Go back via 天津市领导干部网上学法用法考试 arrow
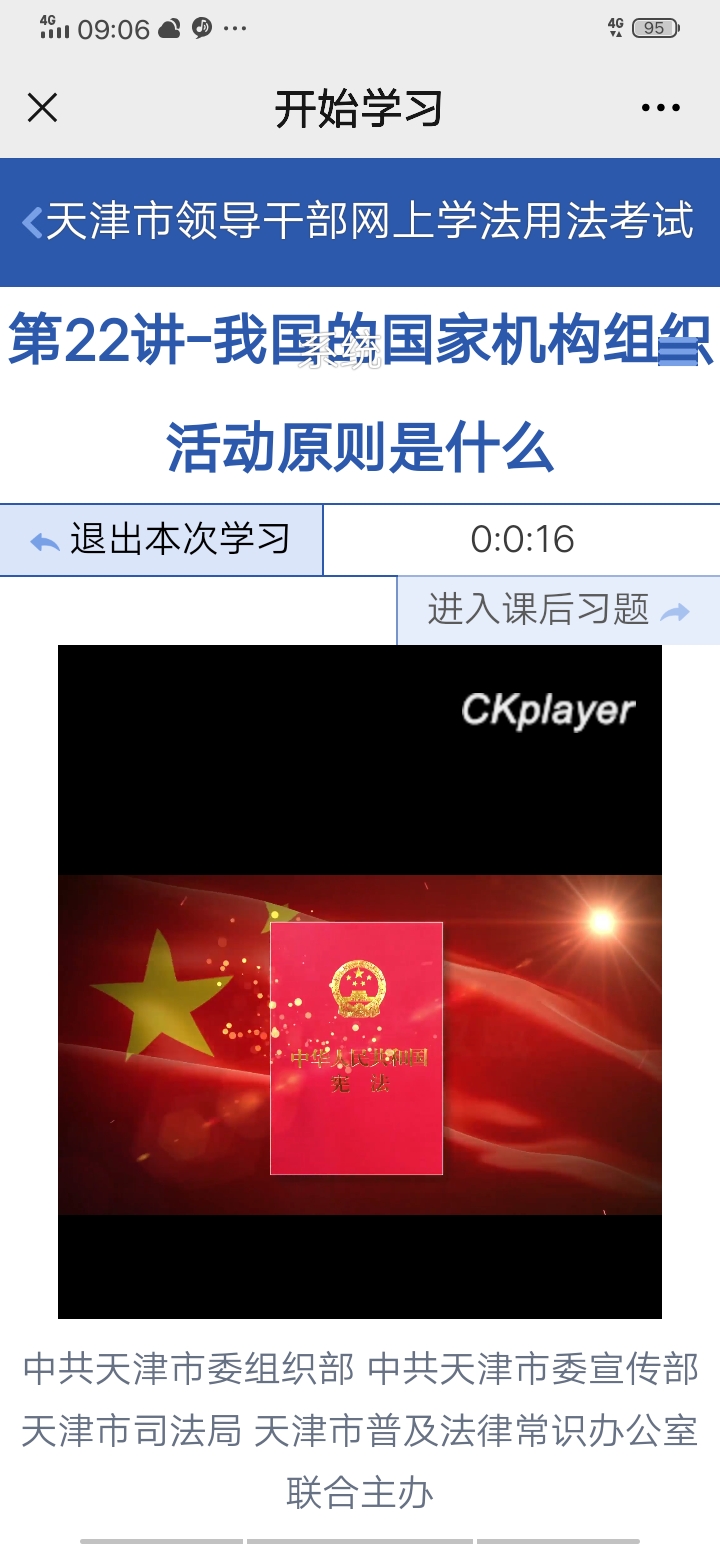The height and width of the screenshot is (1544, 720). [x=33, y=222]
